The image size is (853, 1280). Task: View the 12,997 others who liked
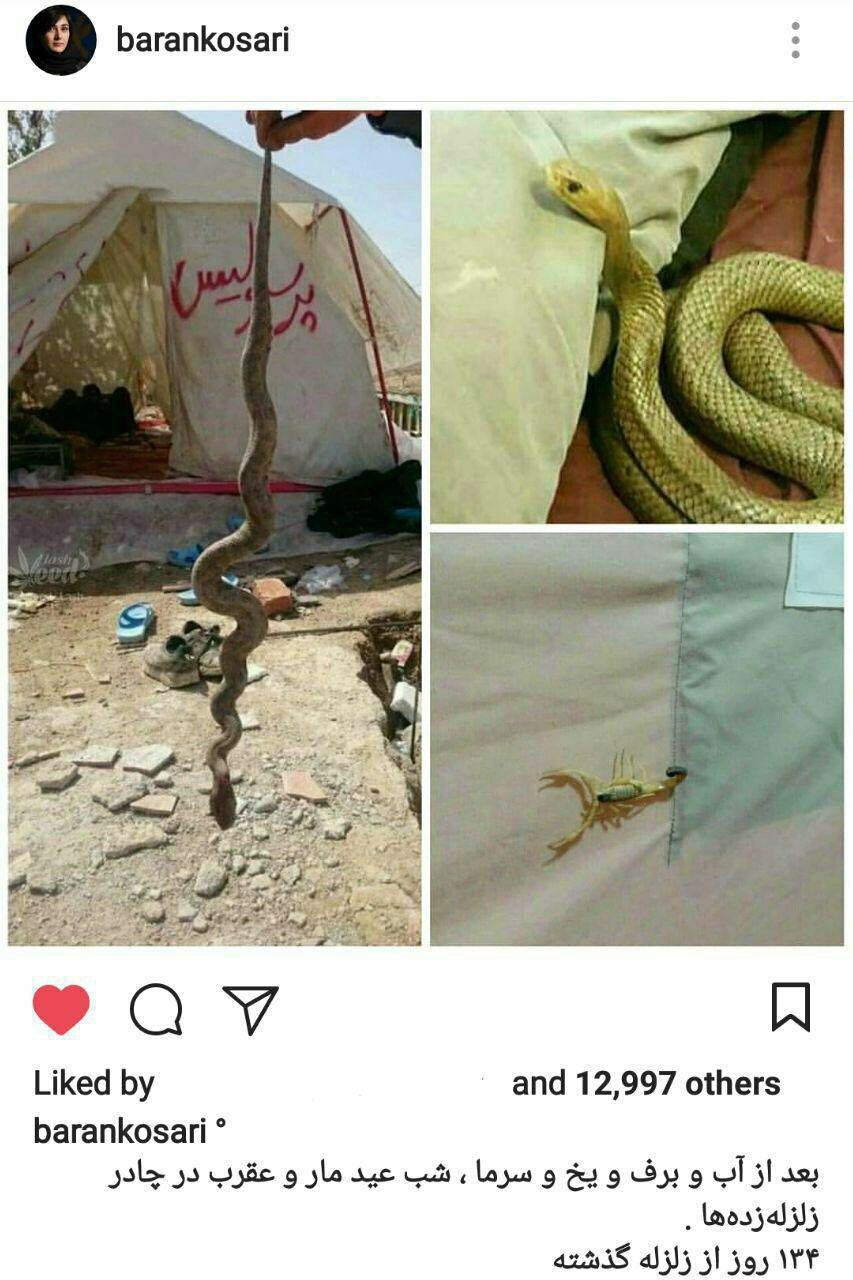(x=677, y=1084)
